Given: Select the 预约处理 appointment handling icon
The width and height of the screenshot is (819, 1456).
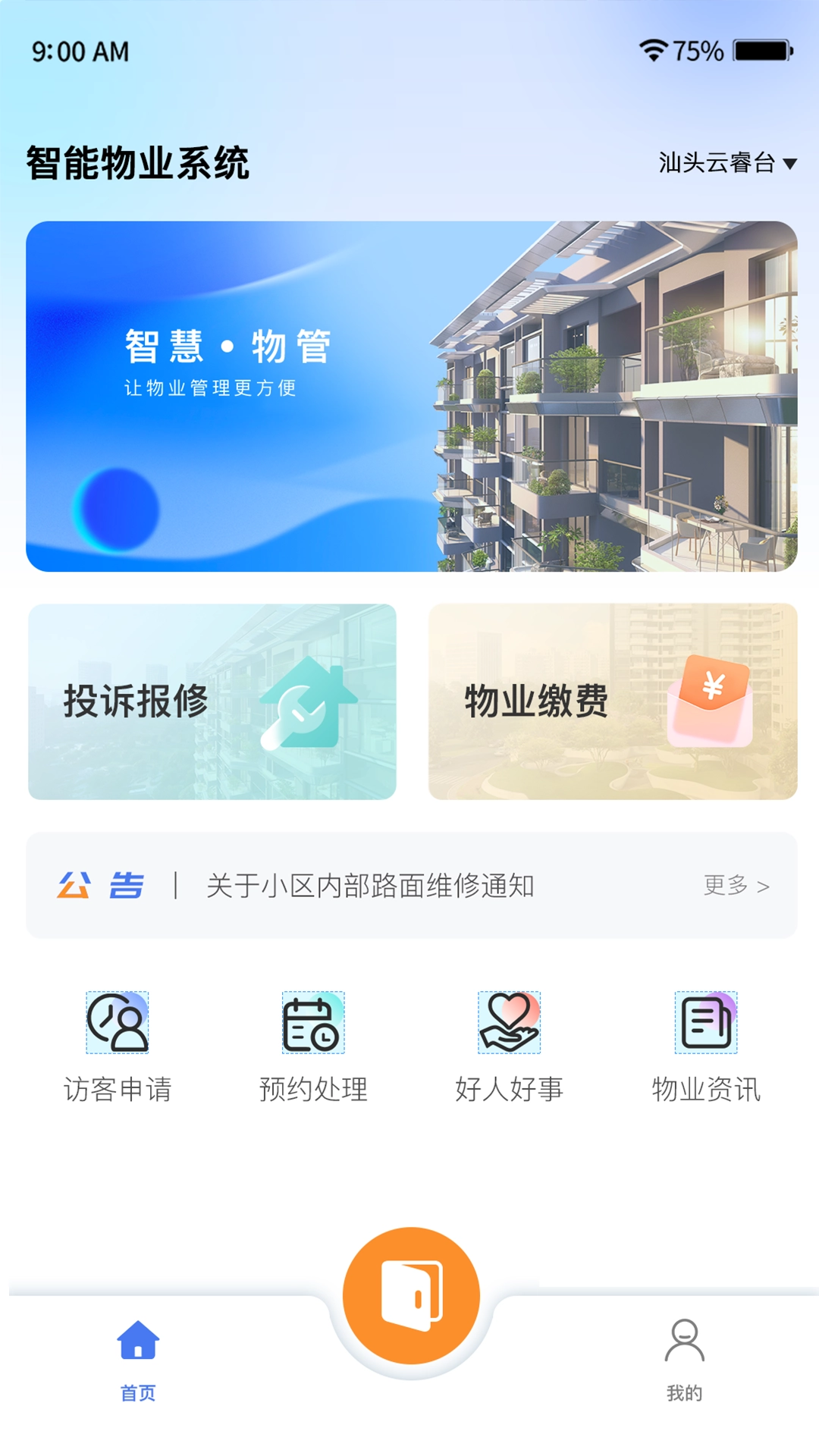Looking at the screenshot, I should click(x=312, y=1022).
